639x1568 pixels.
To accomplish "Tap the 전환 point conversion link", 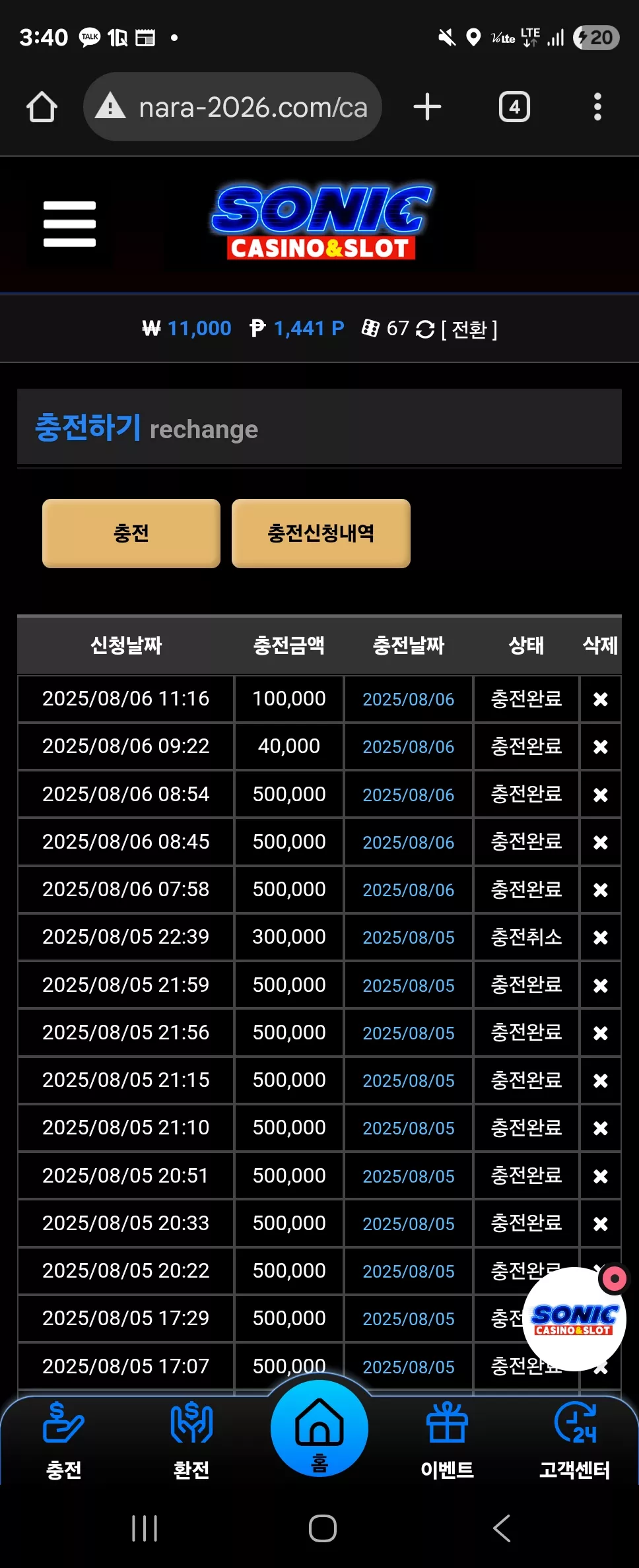I will click(469, 329).
